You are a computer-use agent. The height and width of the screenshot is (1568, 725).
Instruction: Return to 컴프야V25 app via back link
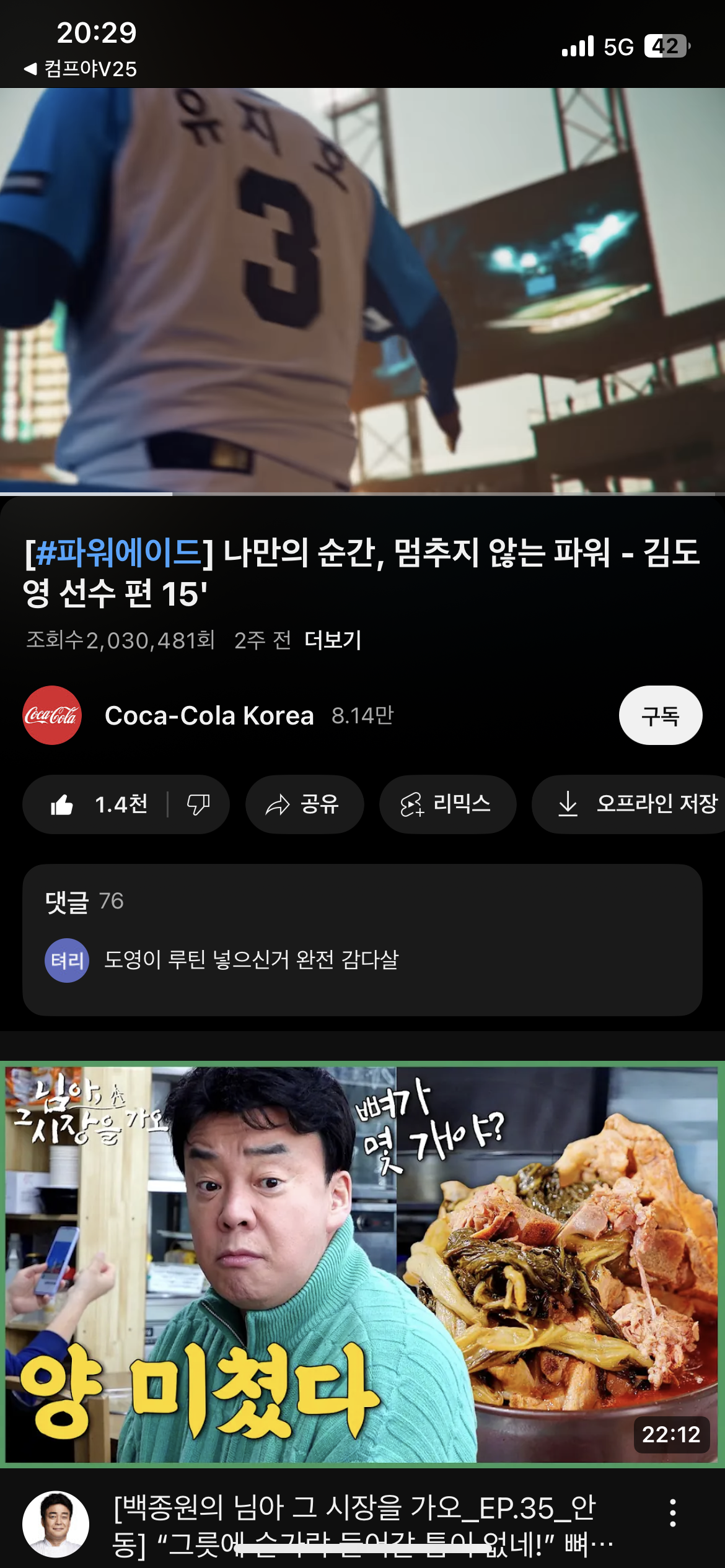click(81, 69)
